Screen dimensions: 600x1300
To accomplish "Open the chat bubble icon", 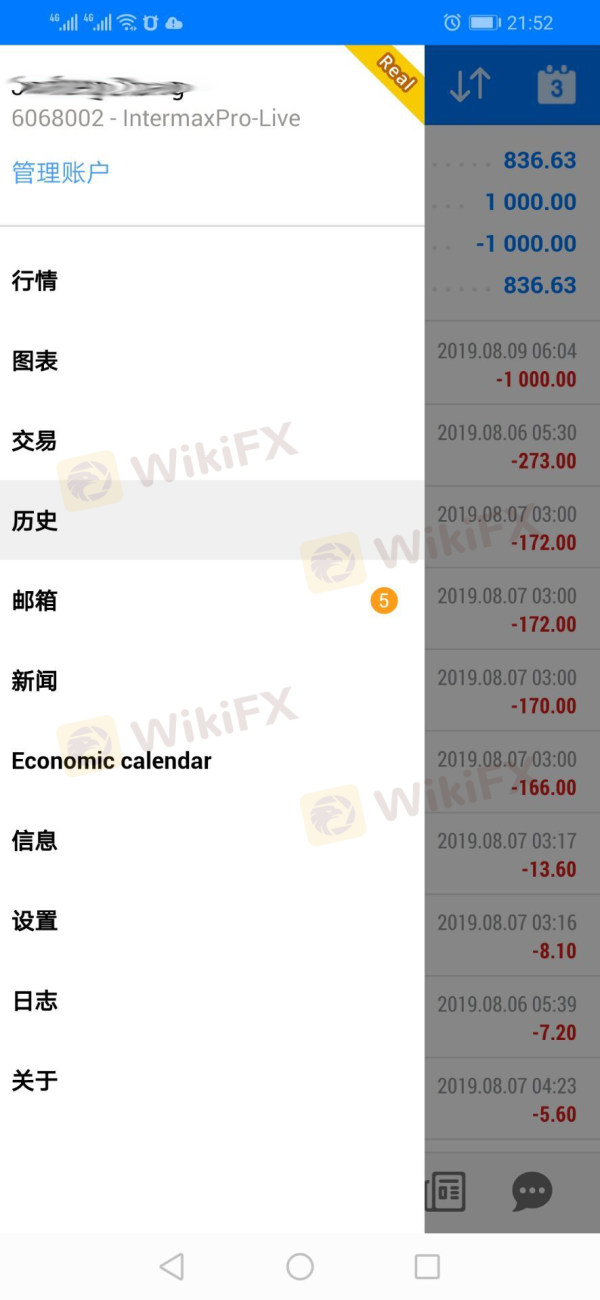I will tap(532, 1191).
